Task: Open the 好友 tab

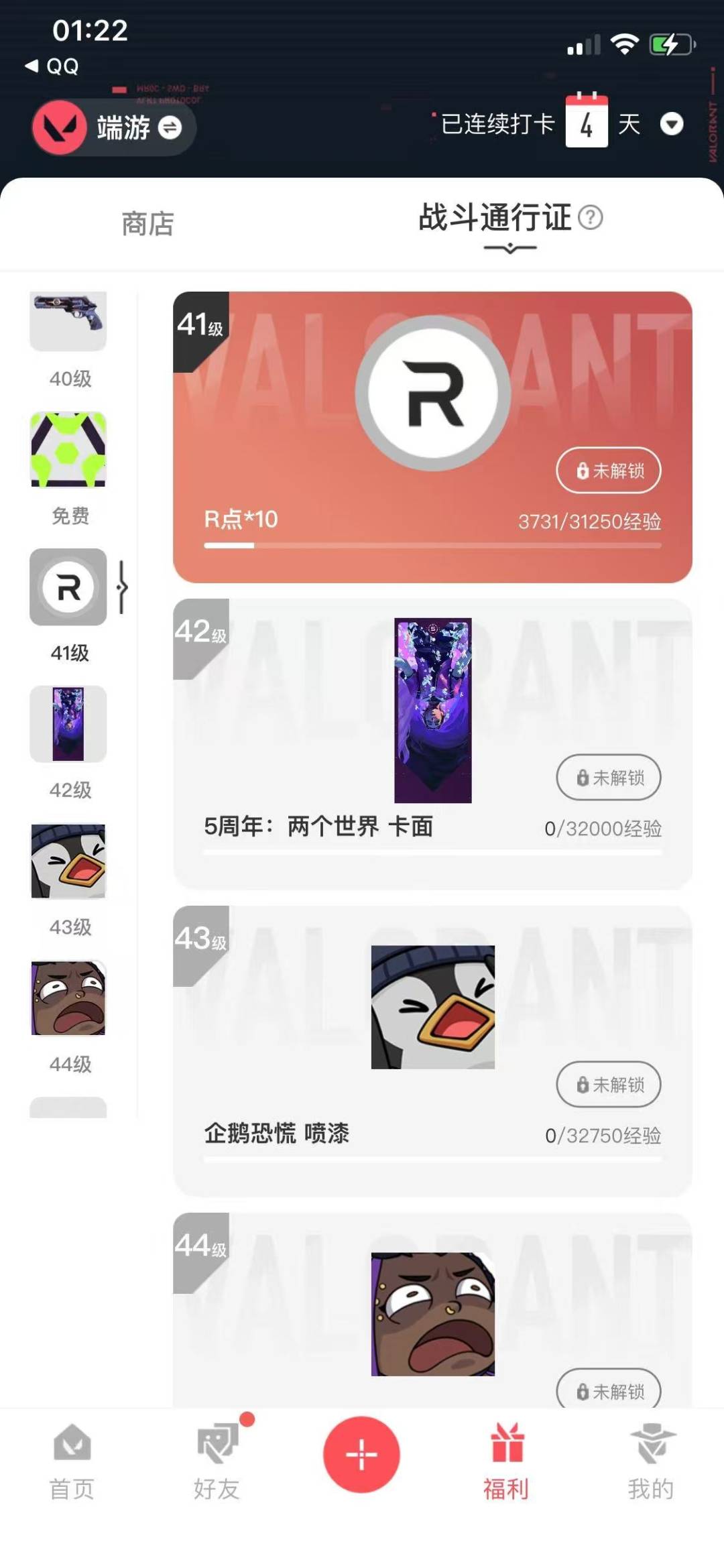Action: [217, 1461]
